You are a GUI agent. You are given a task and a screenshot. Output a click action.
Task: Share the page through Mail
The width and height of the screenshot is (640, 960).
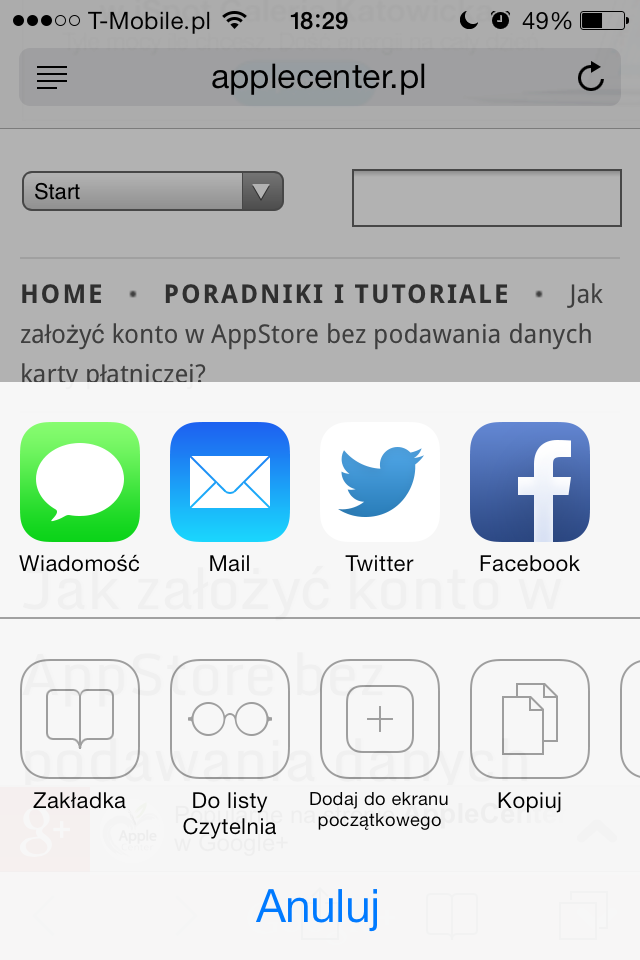tap(230, 482)
